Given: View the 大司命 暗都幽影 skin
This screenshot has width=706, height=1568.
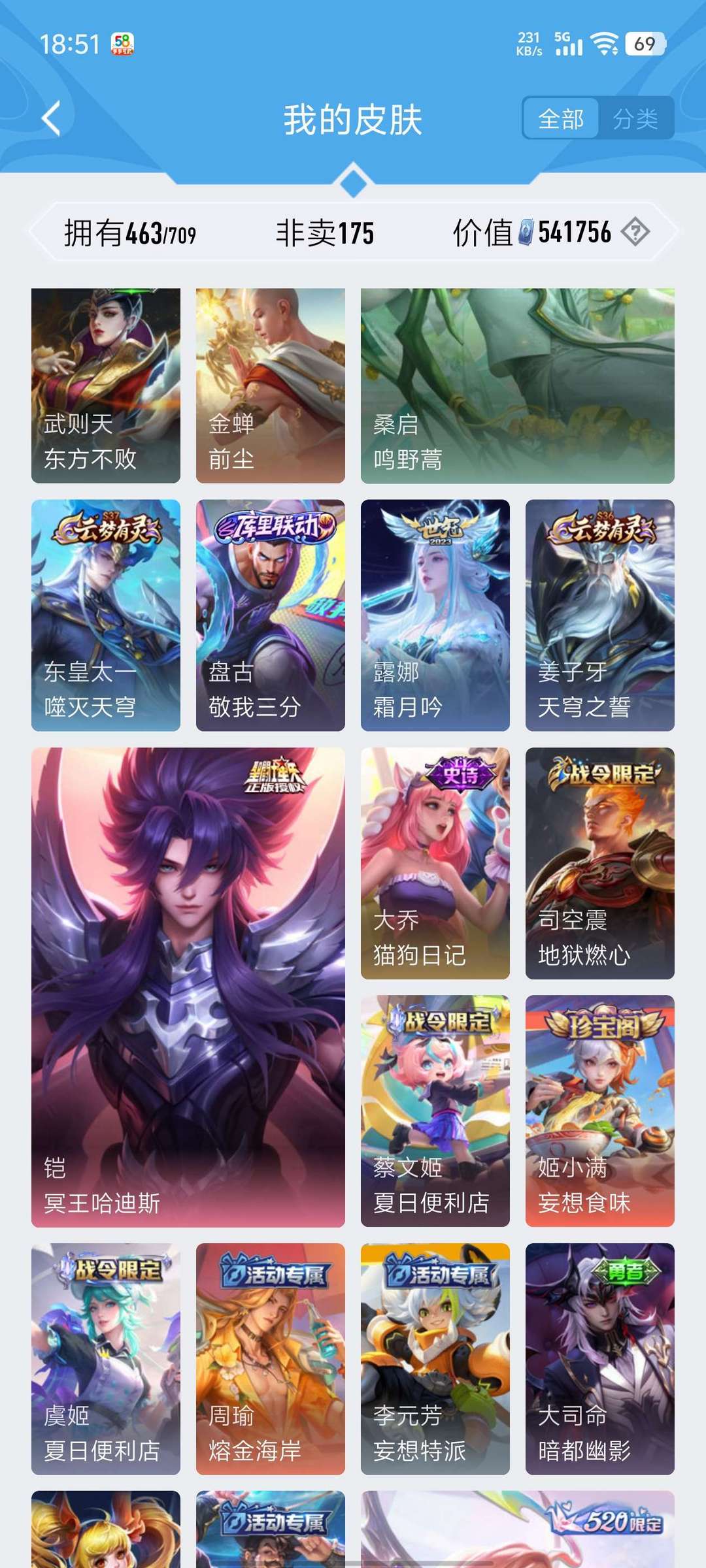Looking at the screenshot, I should [x=599, y=1358].
